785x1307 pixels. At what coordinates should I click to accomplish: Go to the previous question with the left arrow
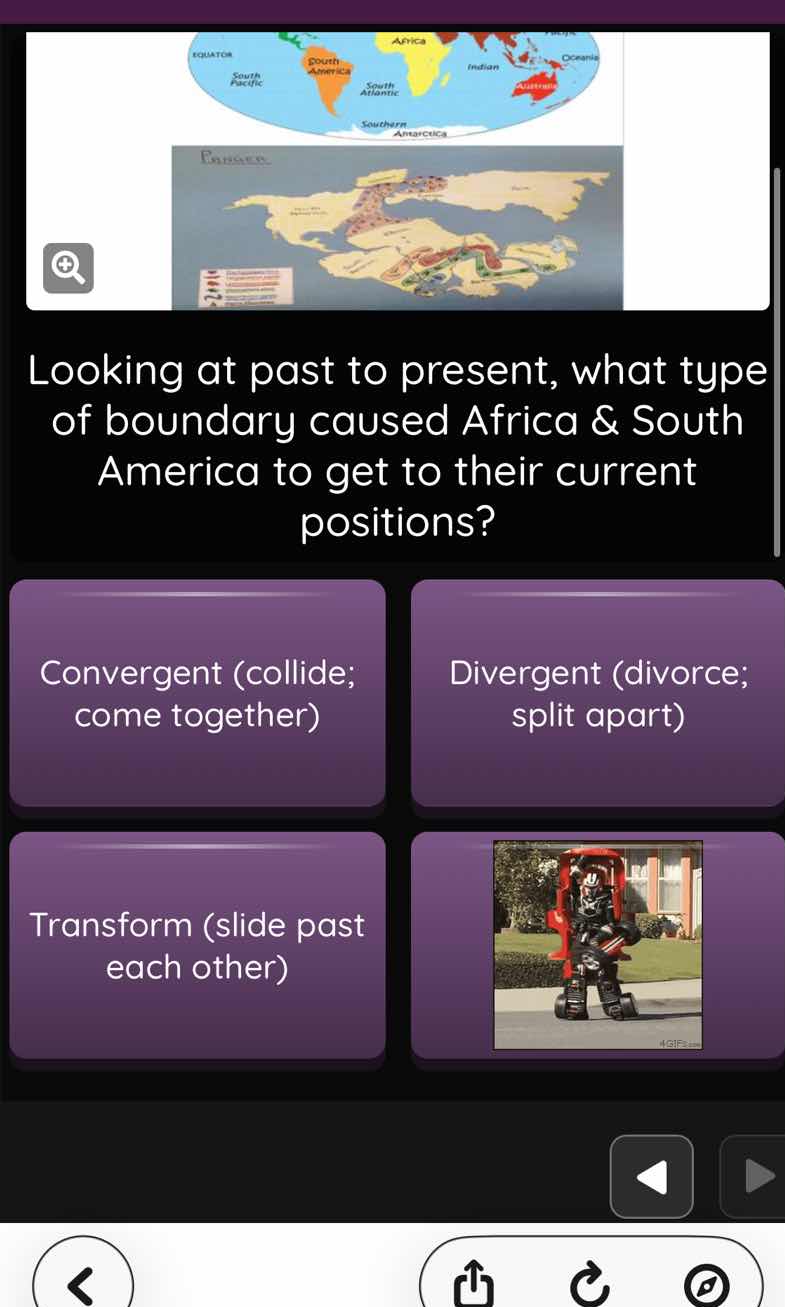651,1176
